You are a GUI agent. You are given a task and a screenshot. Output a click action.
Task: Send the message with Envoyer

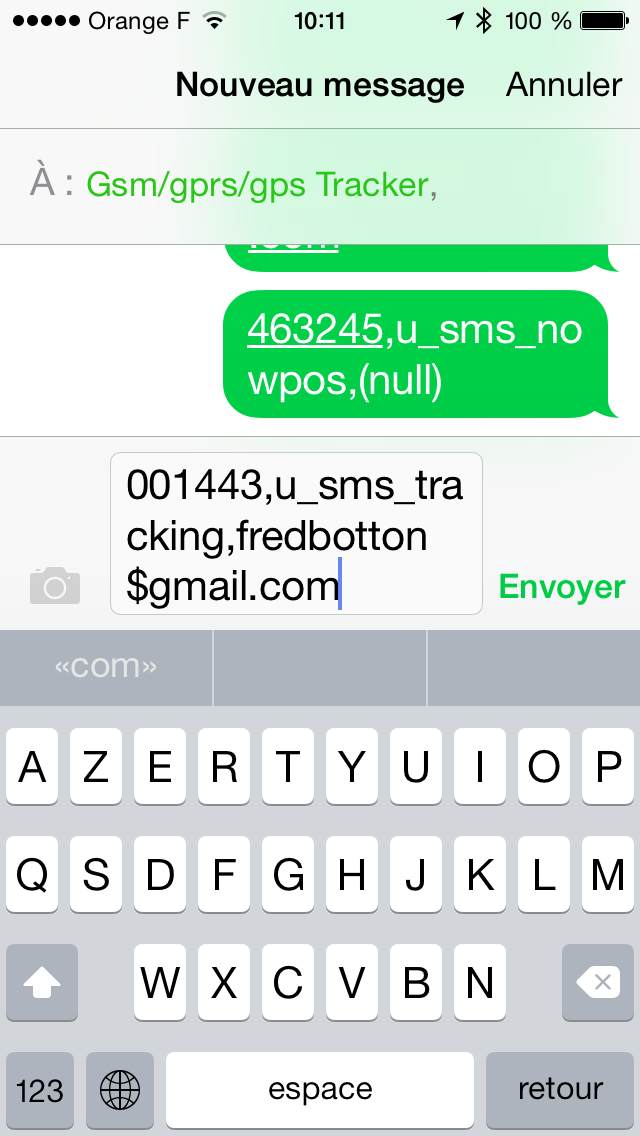pos(561,587)
